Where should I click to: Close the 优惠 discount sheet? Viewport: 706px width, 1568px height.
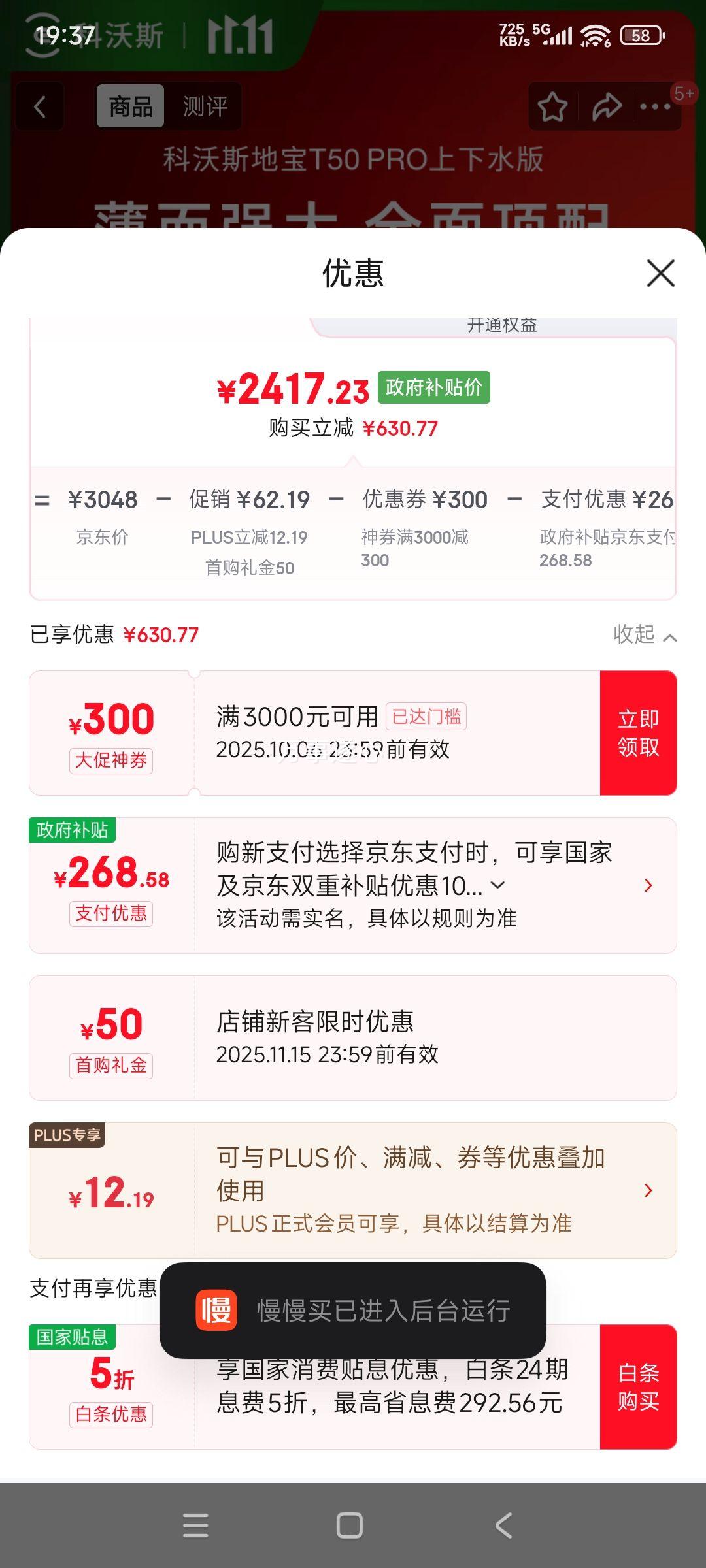pyautogui.click(x=660, y=273)
